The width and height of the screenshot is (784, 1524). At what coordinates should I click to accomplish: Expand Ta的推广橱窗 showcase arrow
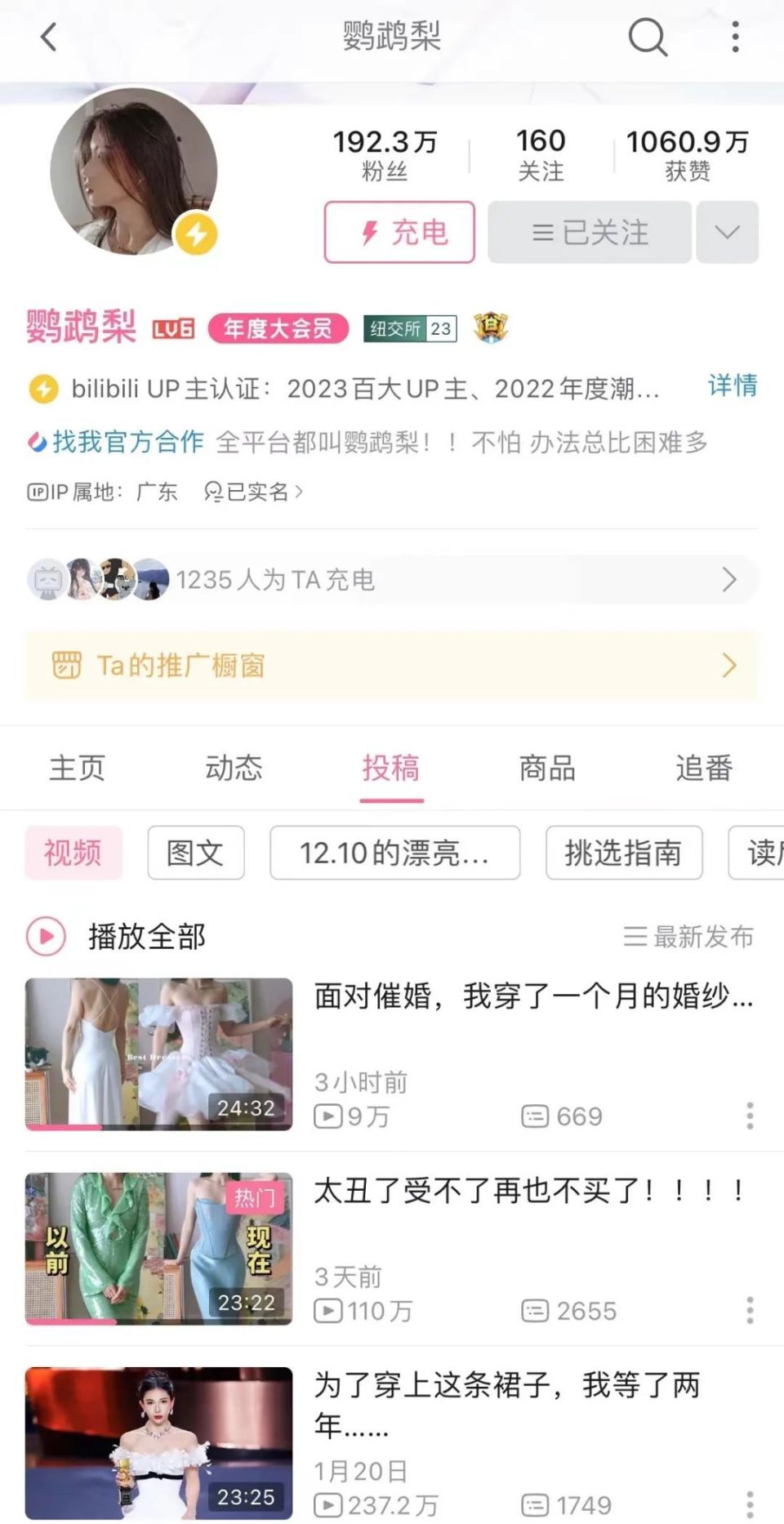tap(730, 666)
